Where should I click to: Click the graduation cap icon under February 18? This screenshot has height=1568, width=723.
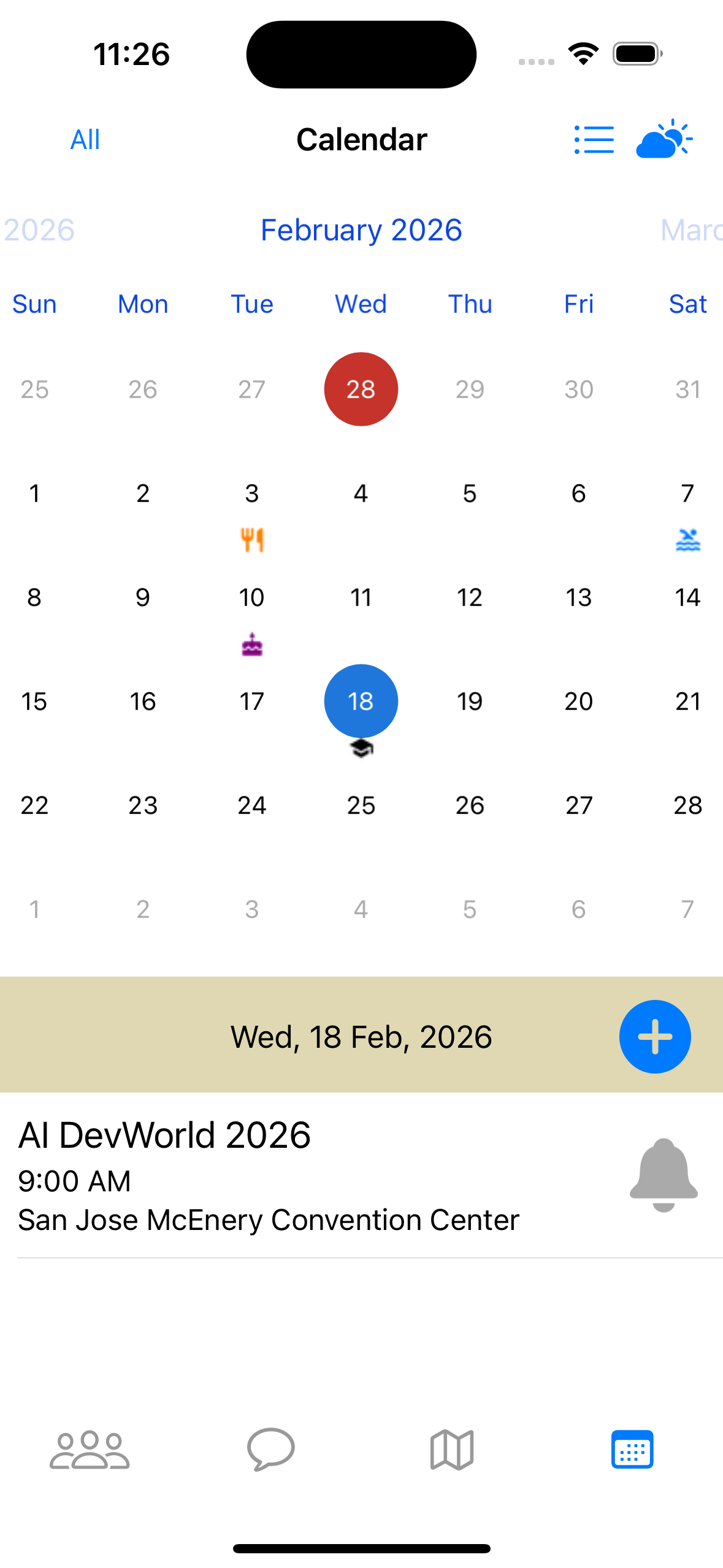(x=361, y=747)
